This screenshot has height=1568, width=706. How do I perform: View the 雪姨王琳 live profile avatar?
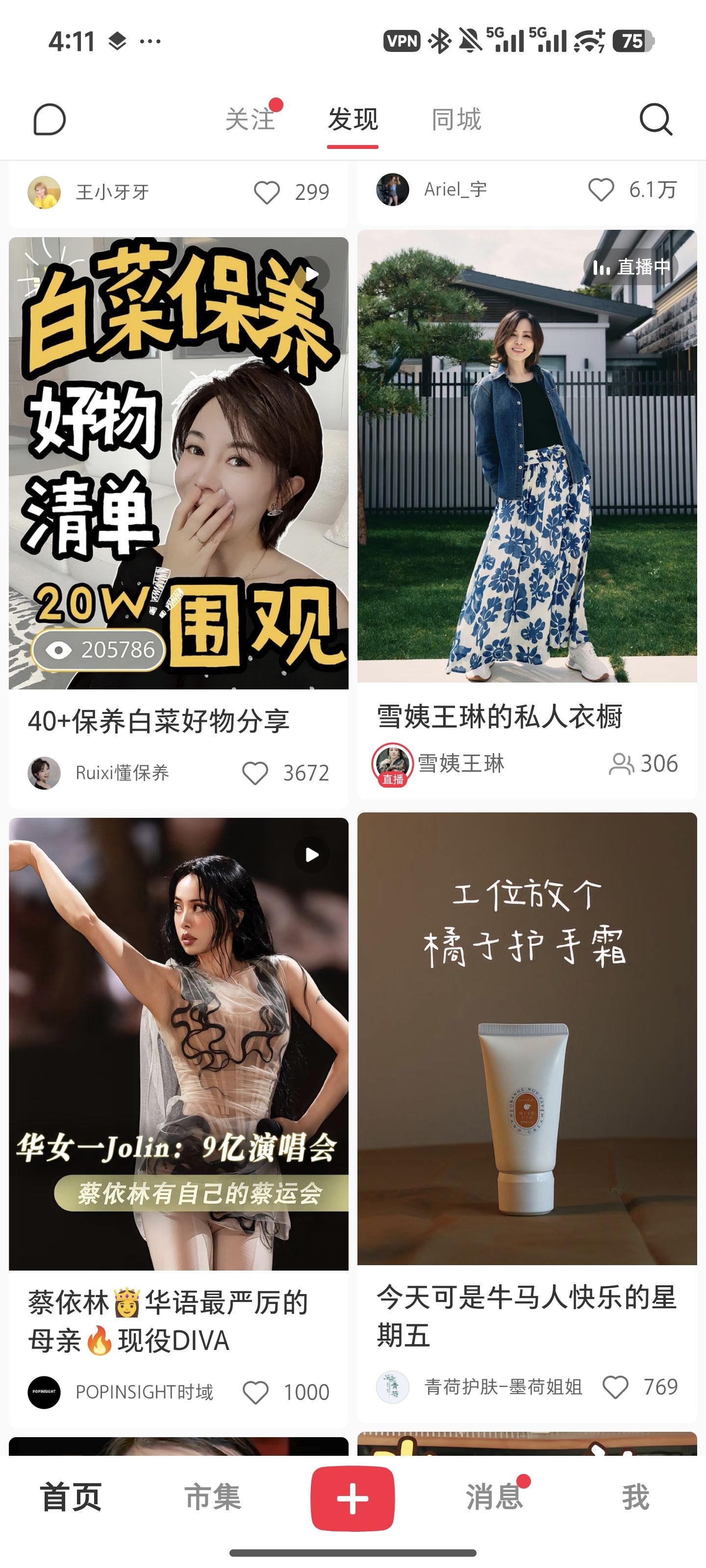pyautogui.click(x=392, y=763)
